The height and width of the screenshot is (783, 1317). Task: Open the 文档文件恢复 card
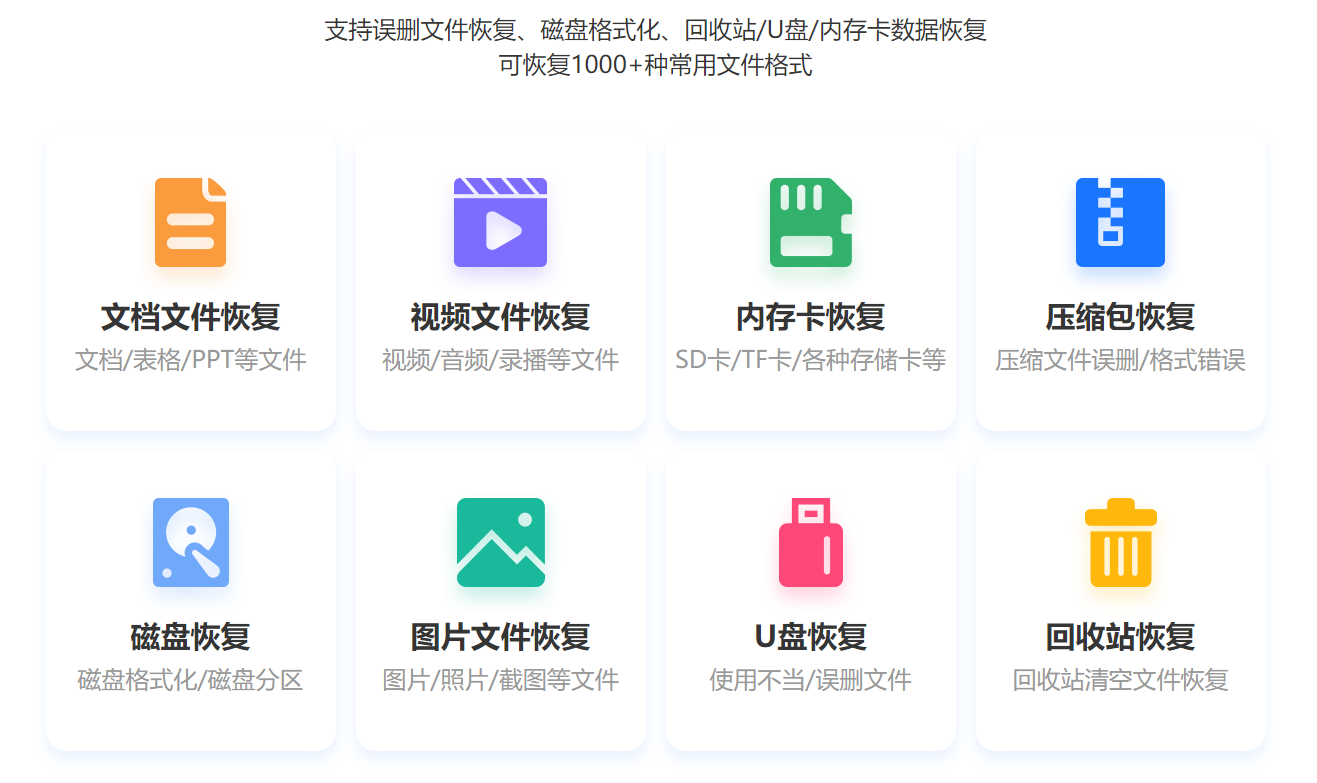click(191, 281)
